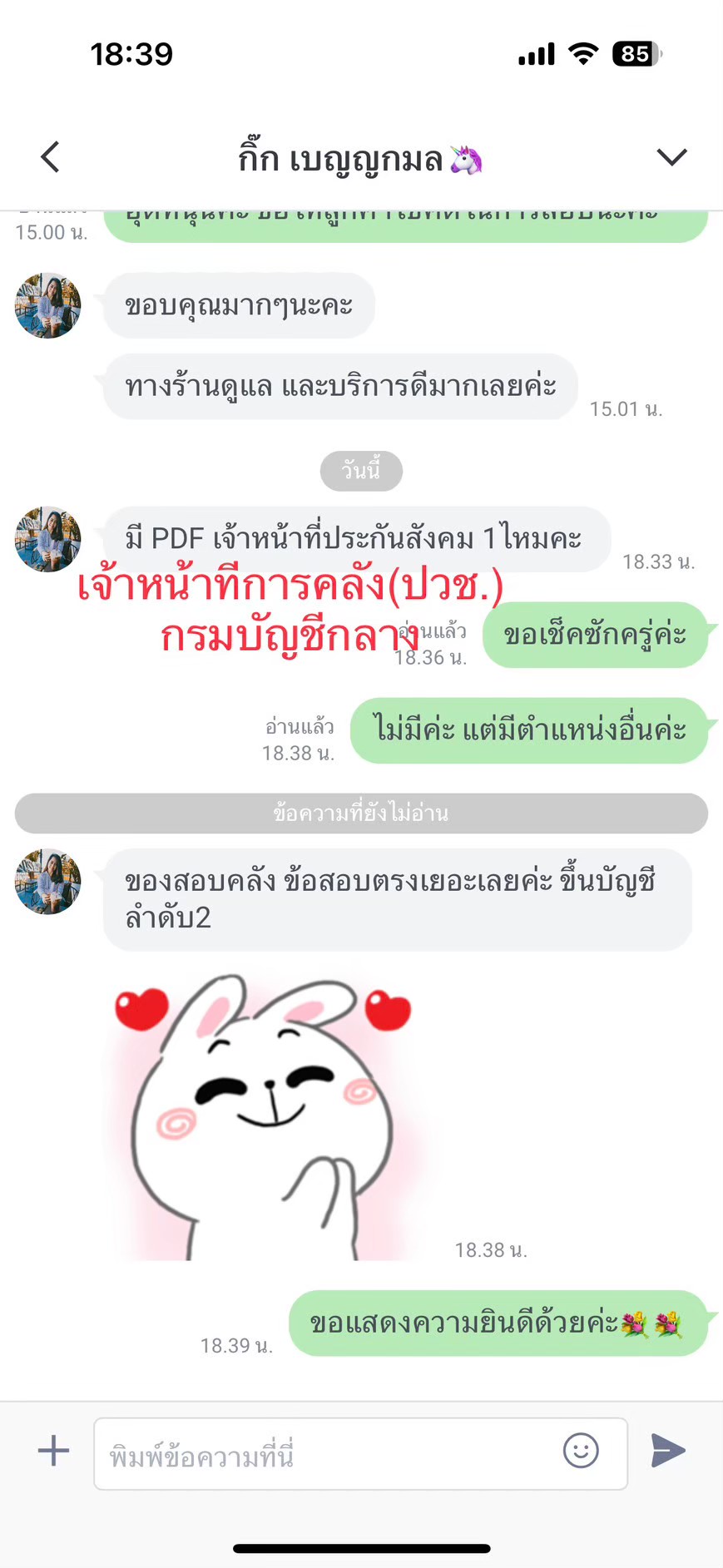Expand the chat options chevron
This screenshot has width=723, height=1568.
(671, 156)
